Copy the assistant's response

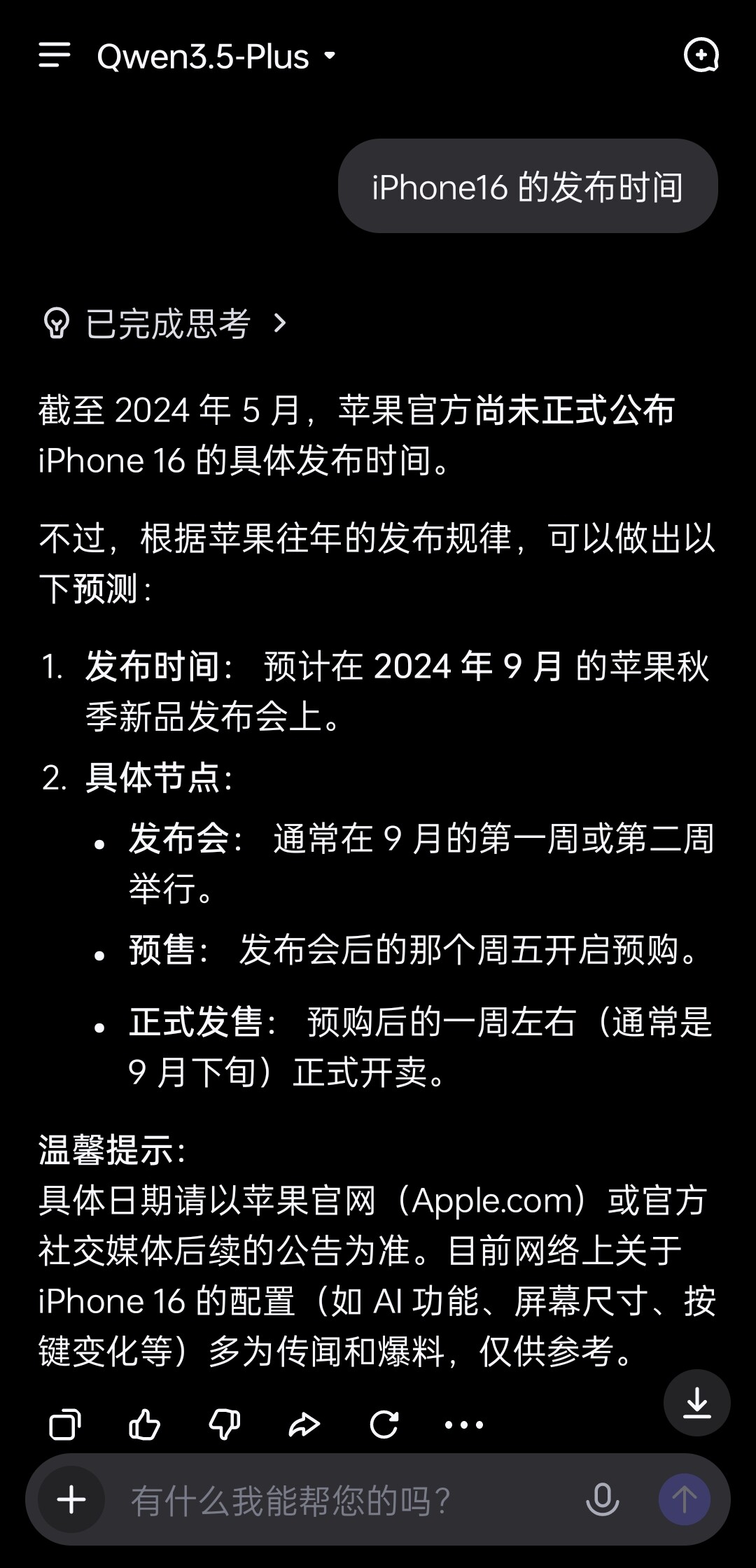[65, 1424]
